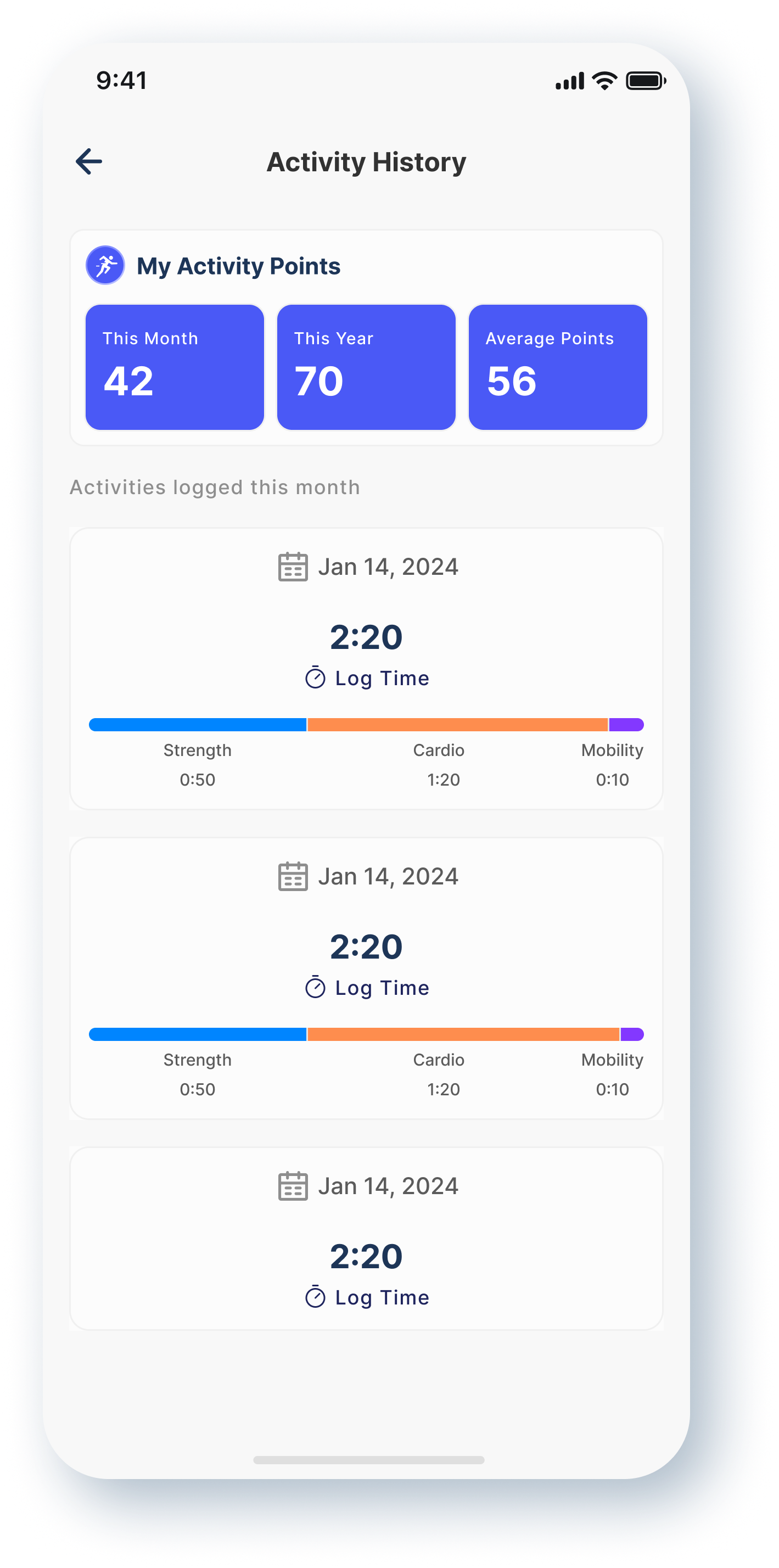Open the Jan 14 activity card without breakdown bar

(366, 1239)
